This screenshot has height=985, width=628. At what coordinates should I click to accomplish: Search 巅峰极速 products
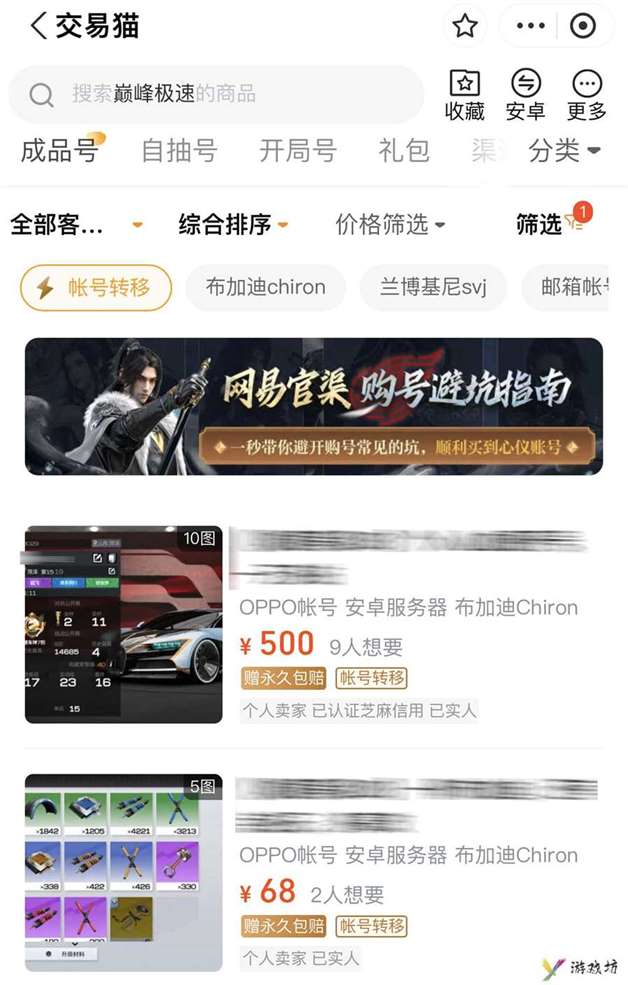click(215, 94)
